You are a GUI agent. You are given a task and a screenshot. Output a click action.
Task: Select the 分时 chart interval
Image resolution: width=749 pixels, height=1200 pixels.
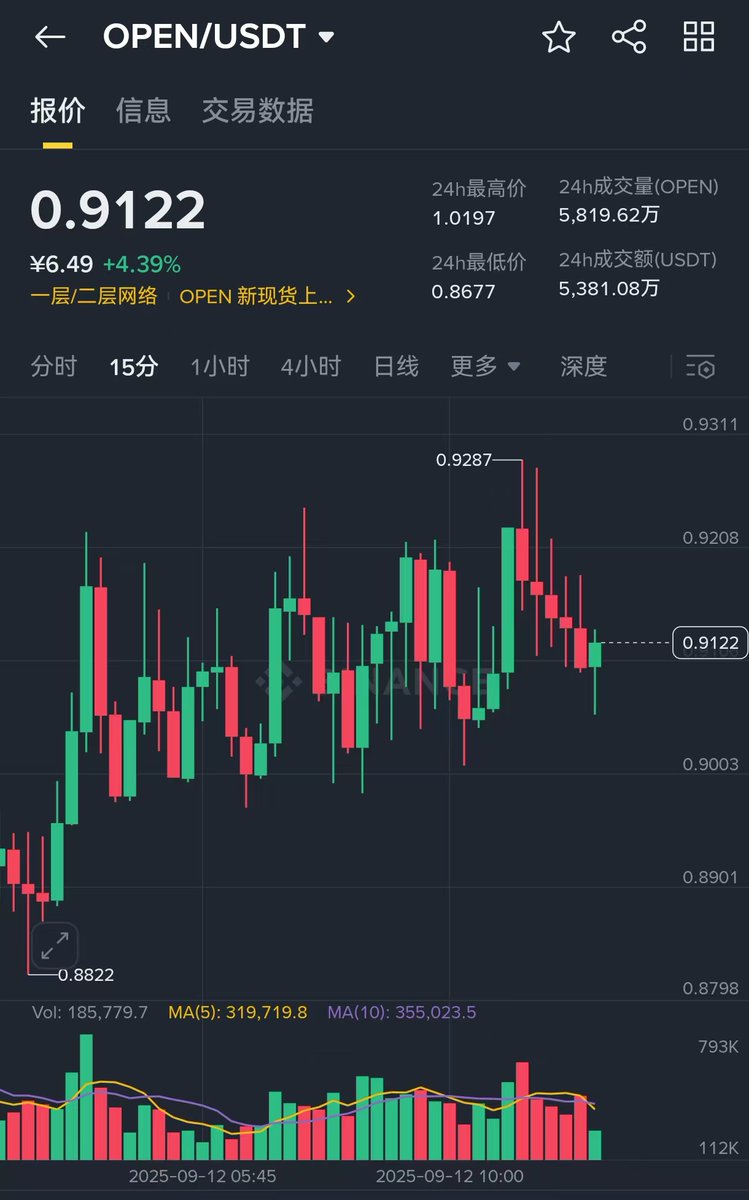(54, 366)
